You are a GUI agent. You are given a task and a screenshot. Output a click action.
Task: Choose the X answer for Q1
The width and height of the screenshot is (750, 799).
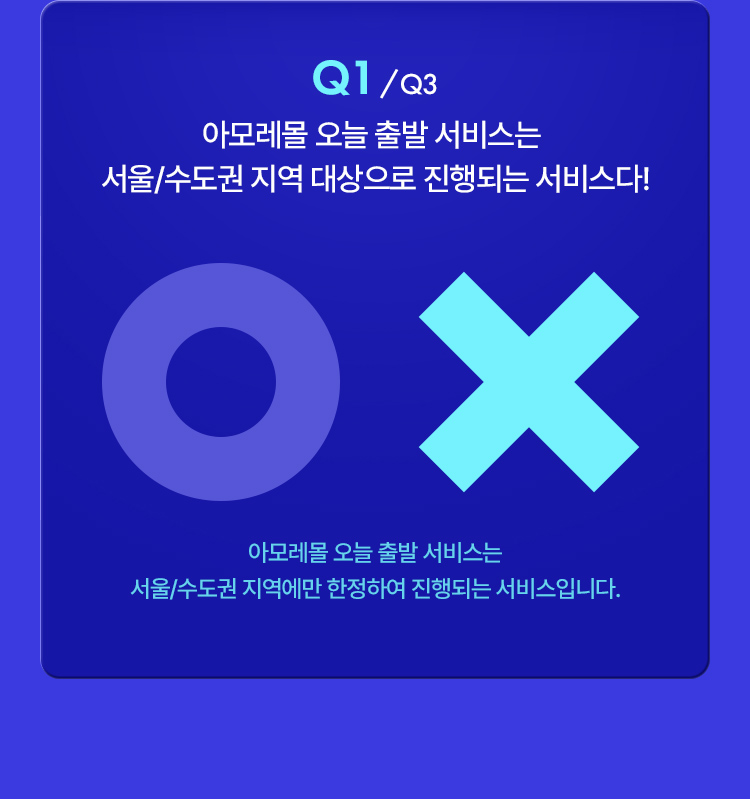528,382
